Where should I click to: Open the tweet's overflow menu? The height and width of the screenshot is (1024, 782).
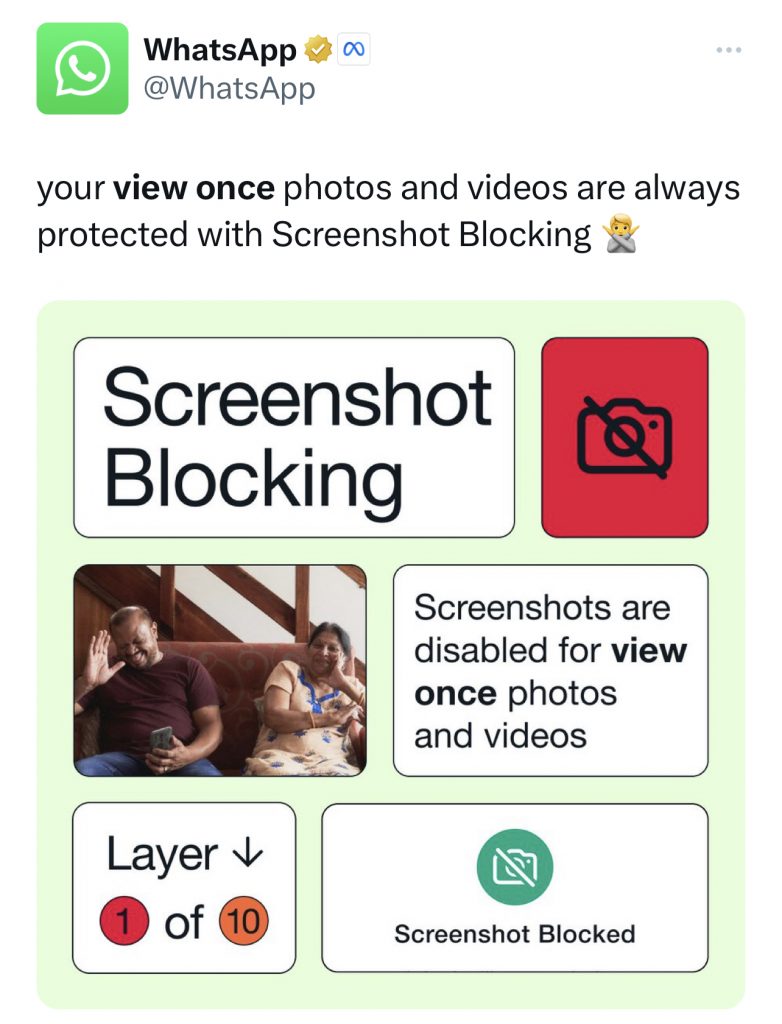coord(729,49)
